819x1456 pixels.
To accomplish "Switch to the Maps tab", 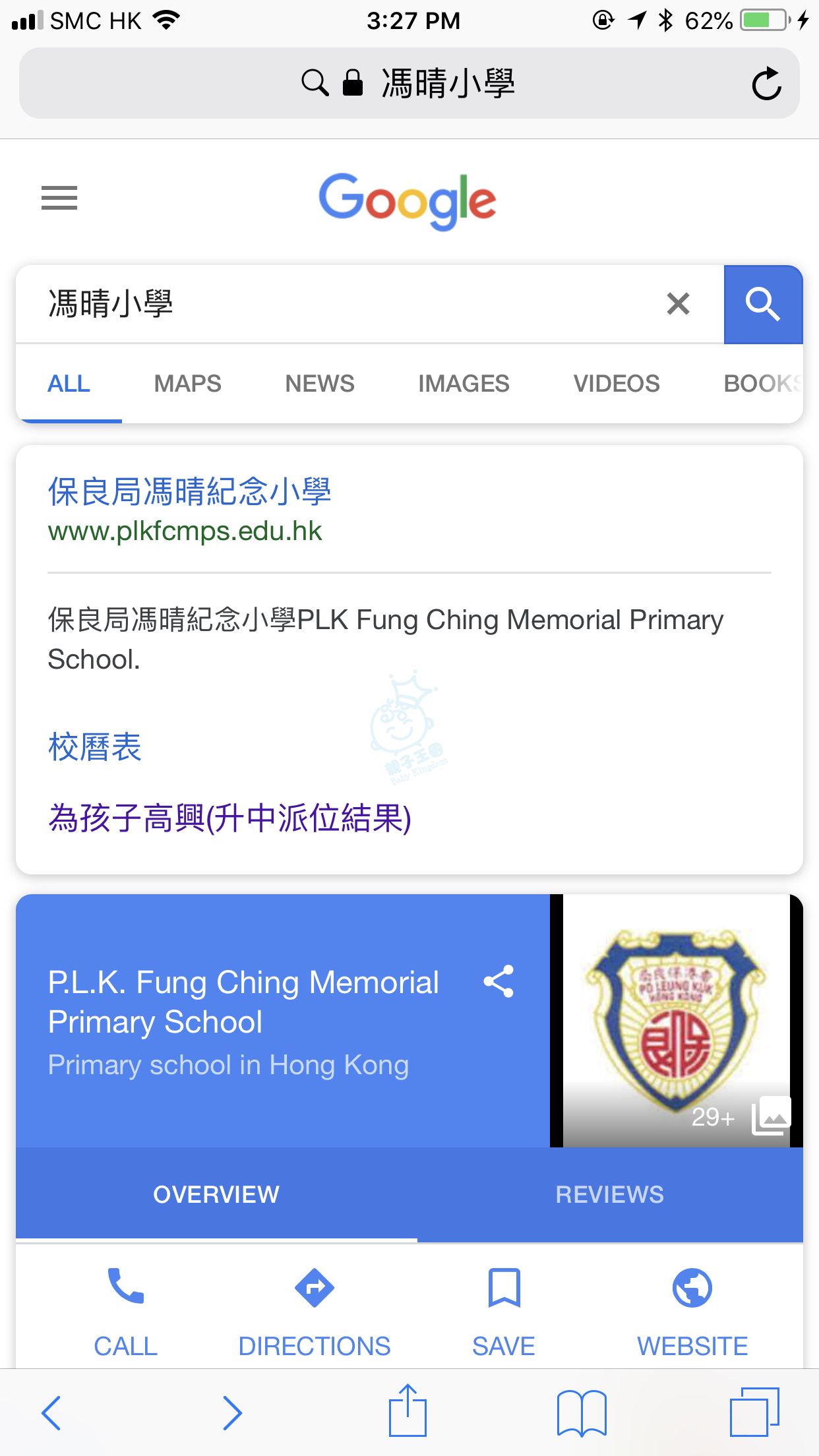I will coord(187,384).
